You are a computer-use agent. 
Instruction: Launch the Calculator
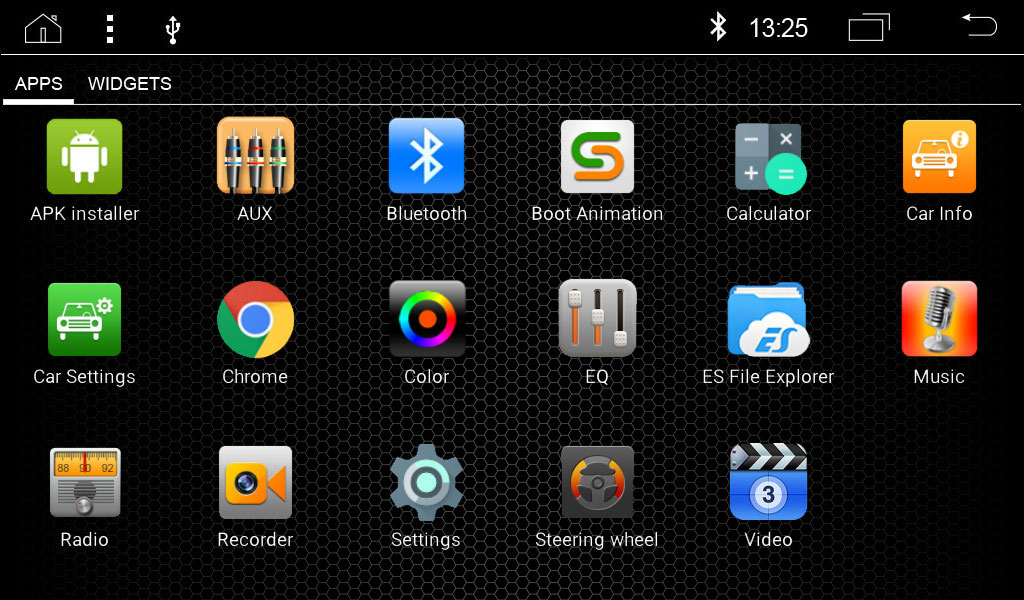(x=768, y=157)
